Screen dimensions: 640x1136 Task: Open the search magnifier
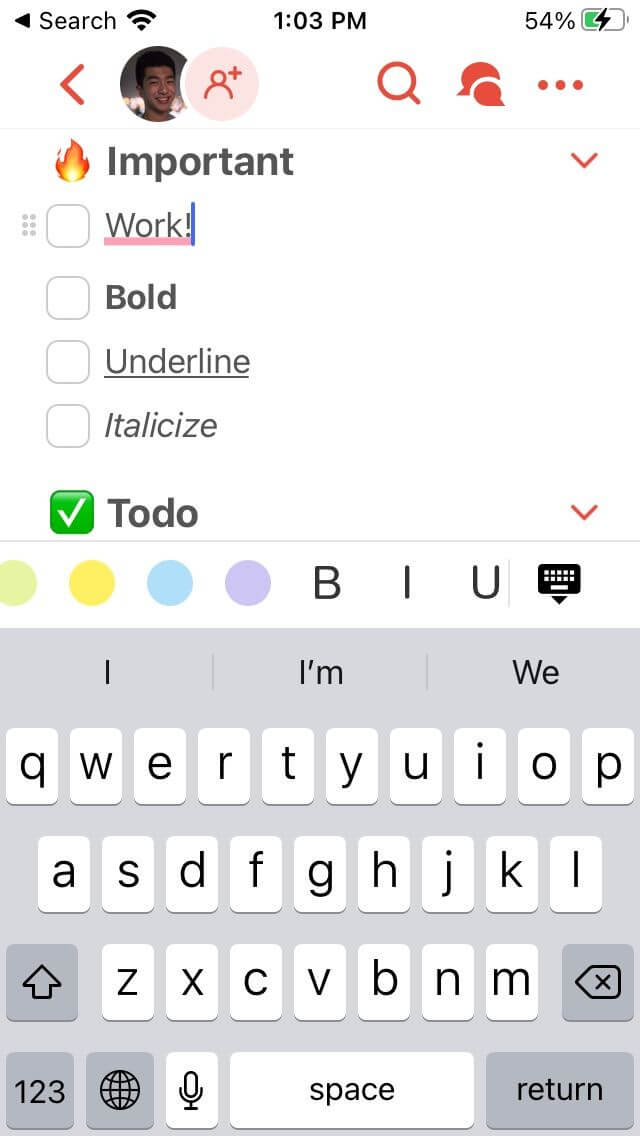coord(399,85)
